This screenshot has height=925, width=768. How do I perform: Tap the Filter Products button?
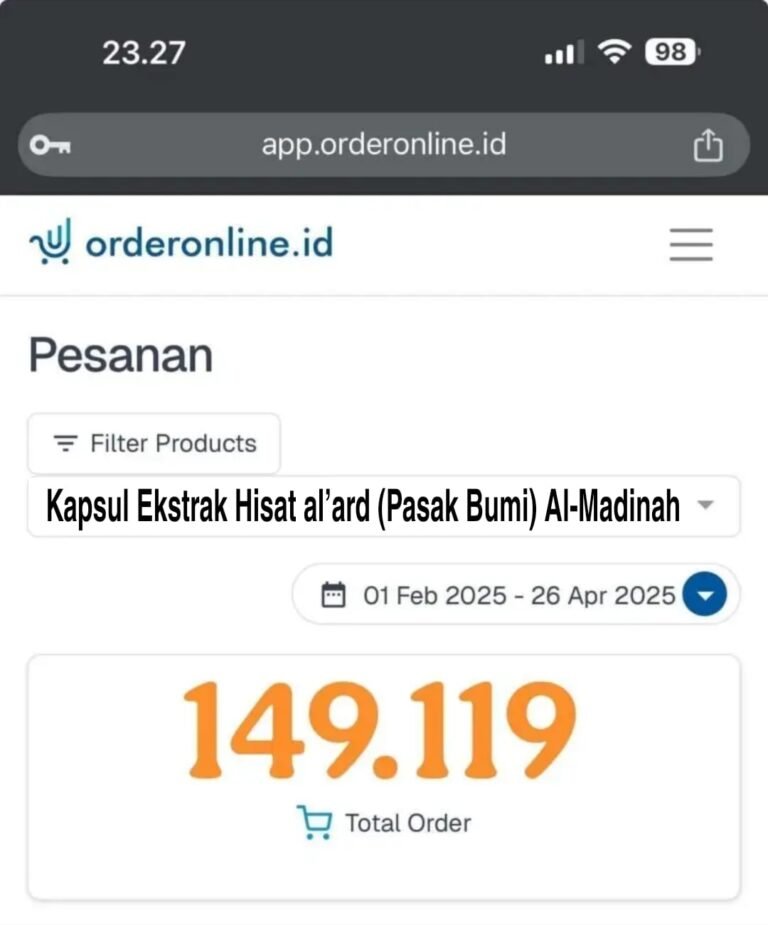(154, 443)
